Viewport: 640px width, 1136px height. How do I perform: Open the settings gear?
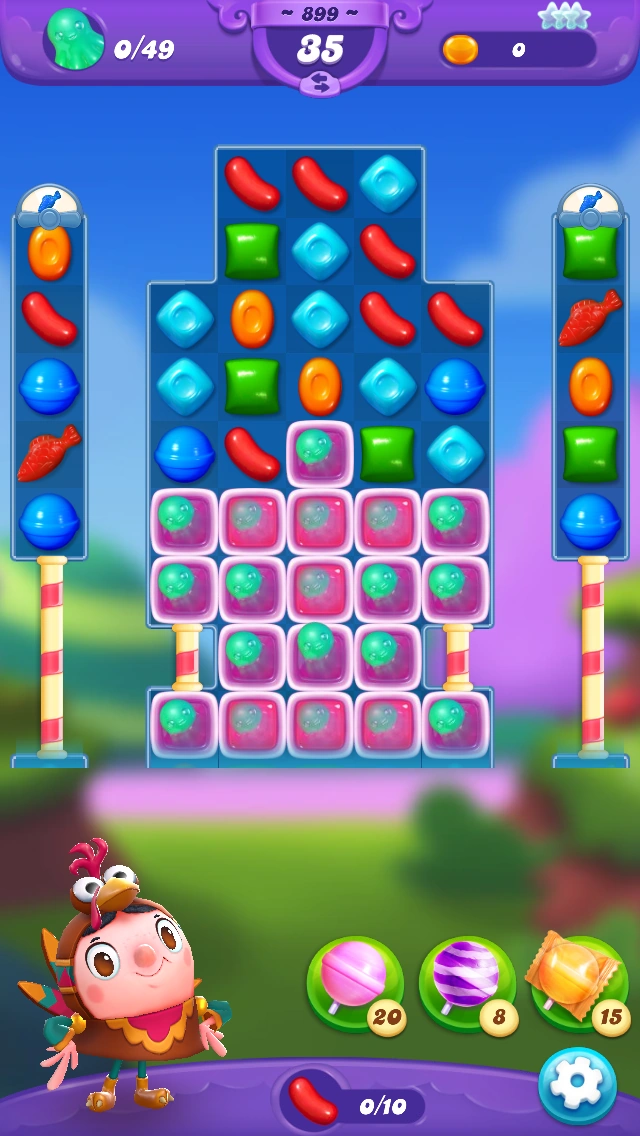tap(577, 1086)
